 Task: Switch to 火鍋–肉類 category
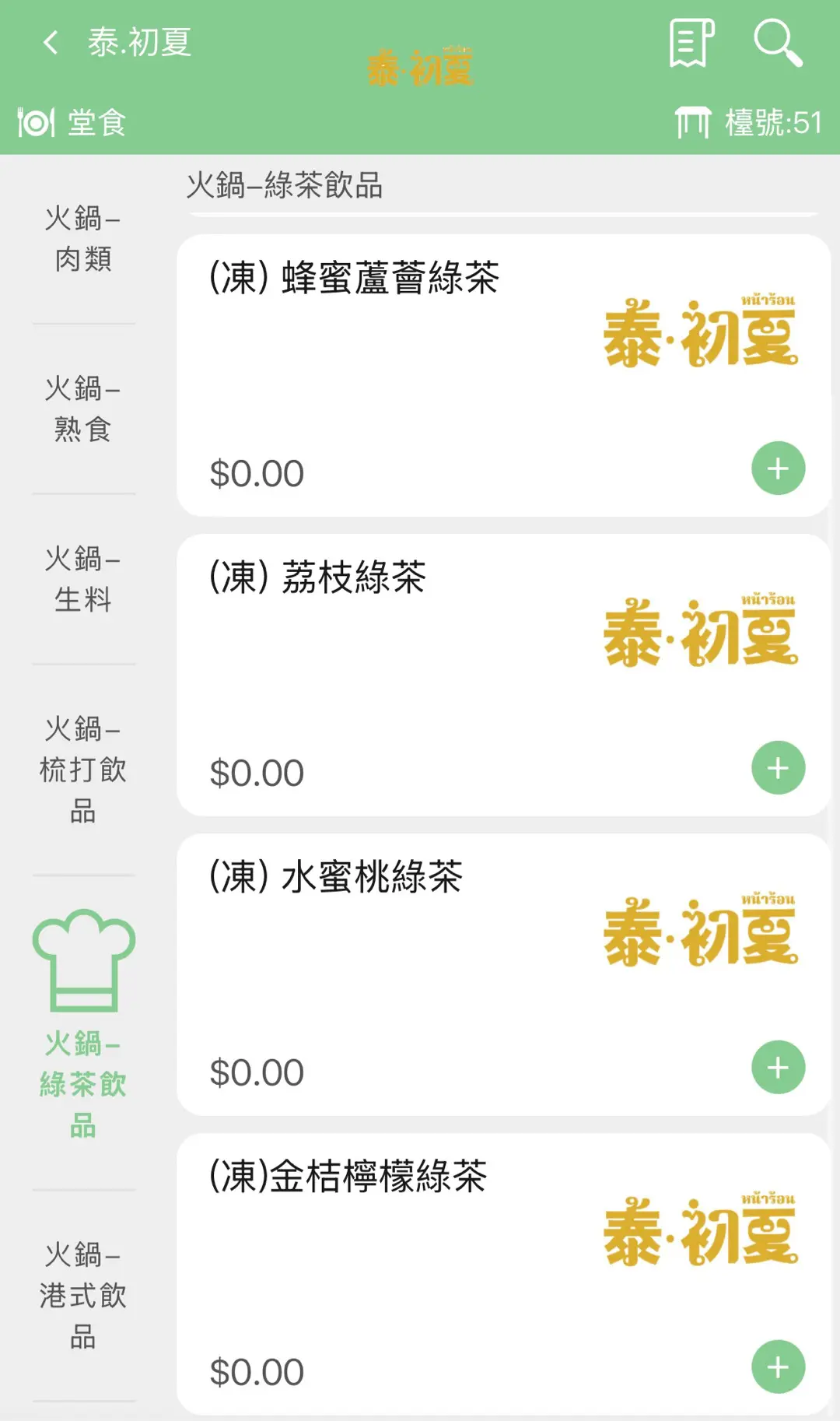point(83,239)
